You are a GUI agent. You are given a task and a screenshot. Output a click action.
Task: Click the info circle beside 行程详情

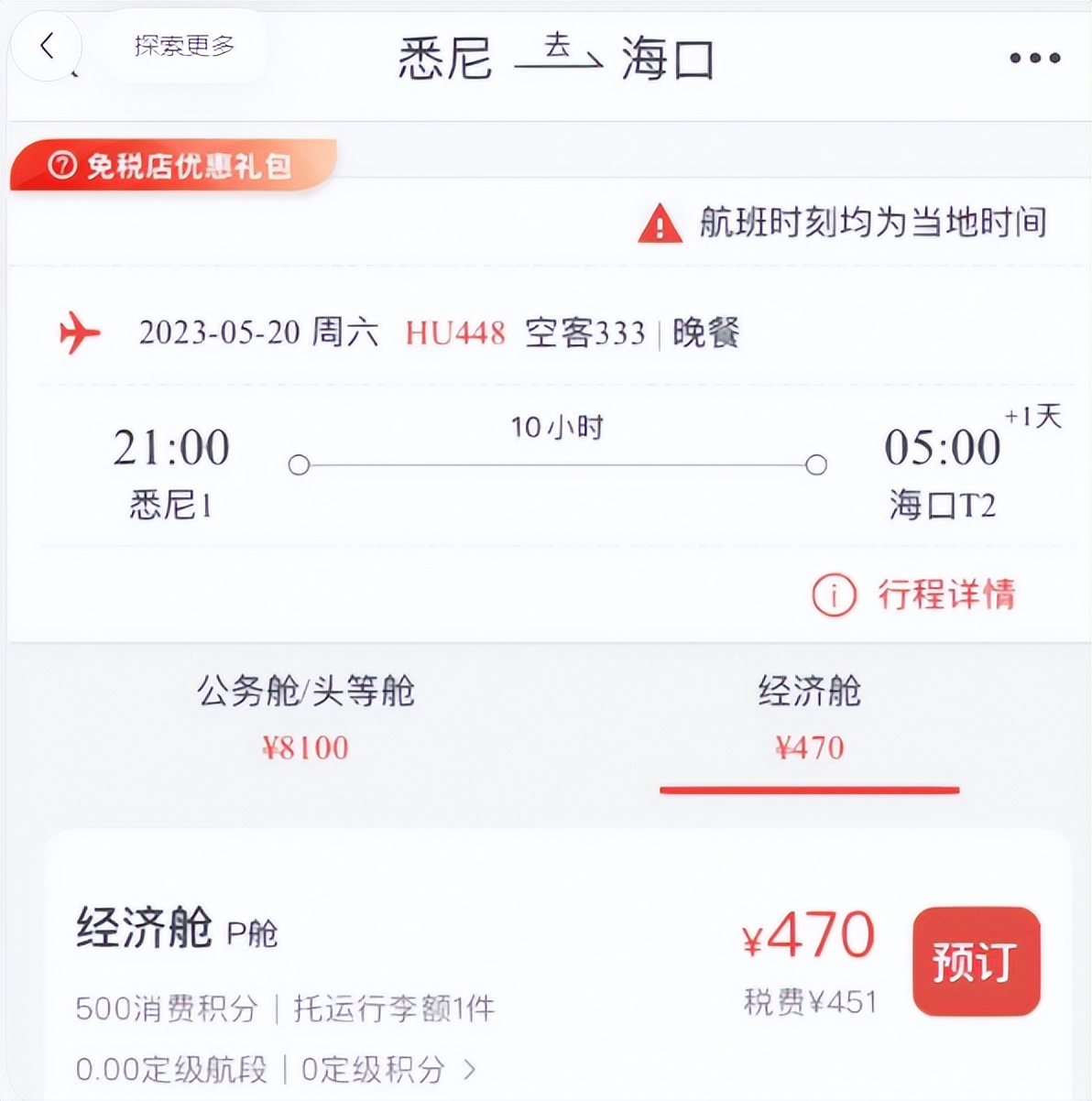click(x=832, y=595)
